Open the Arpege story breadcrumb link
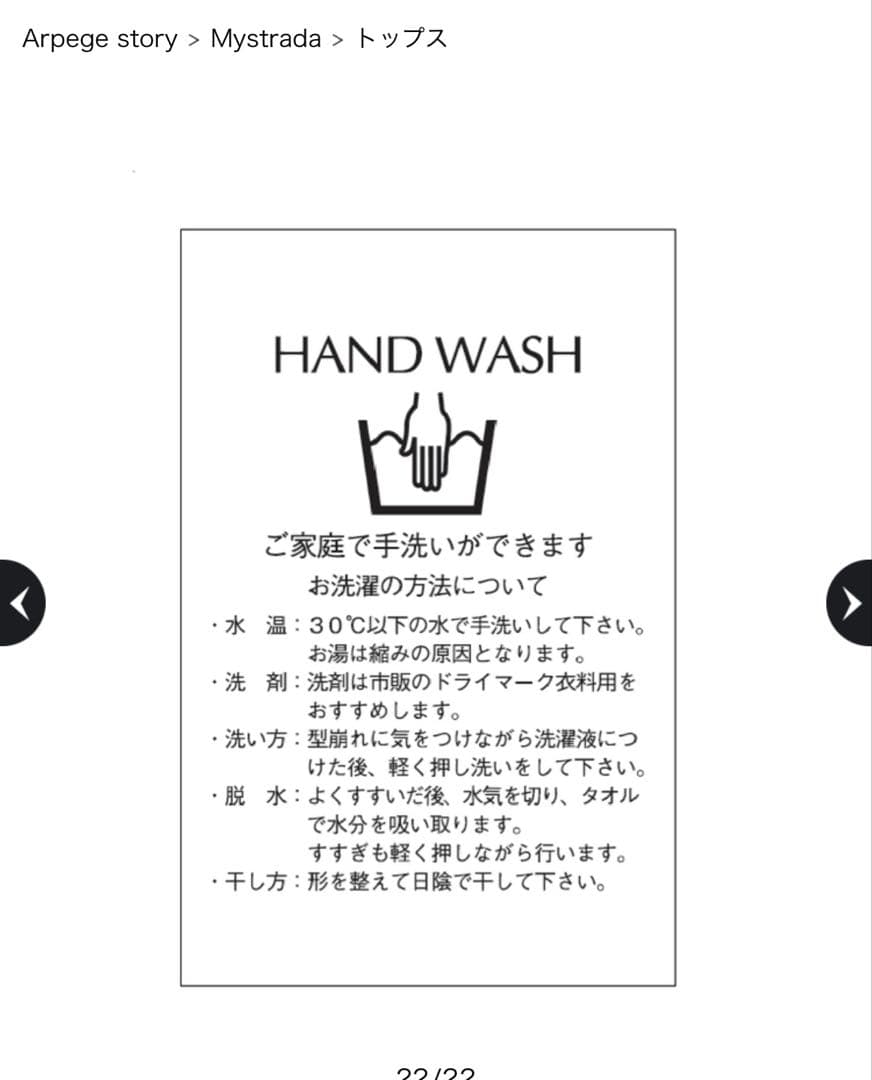This screenshot has height=1080, width=872. click(99, 39)
